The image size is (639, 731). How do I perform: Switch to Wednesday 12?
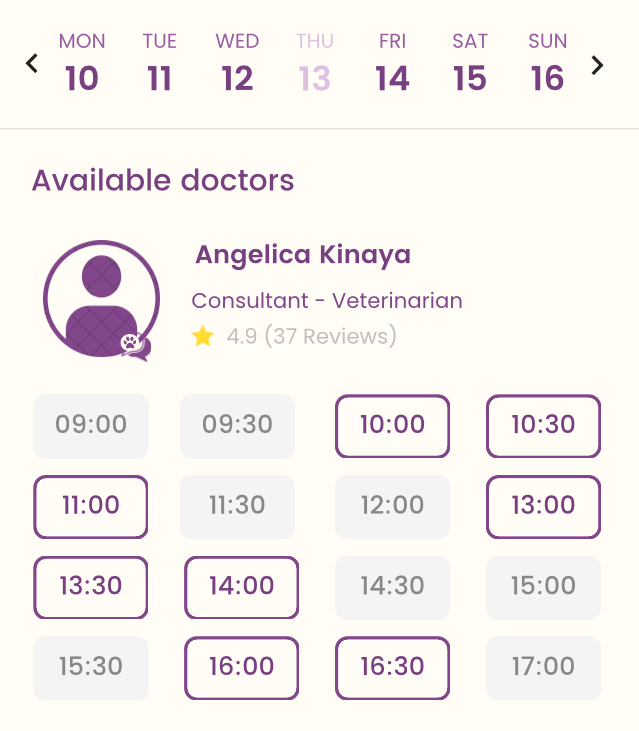click(237, 64)
